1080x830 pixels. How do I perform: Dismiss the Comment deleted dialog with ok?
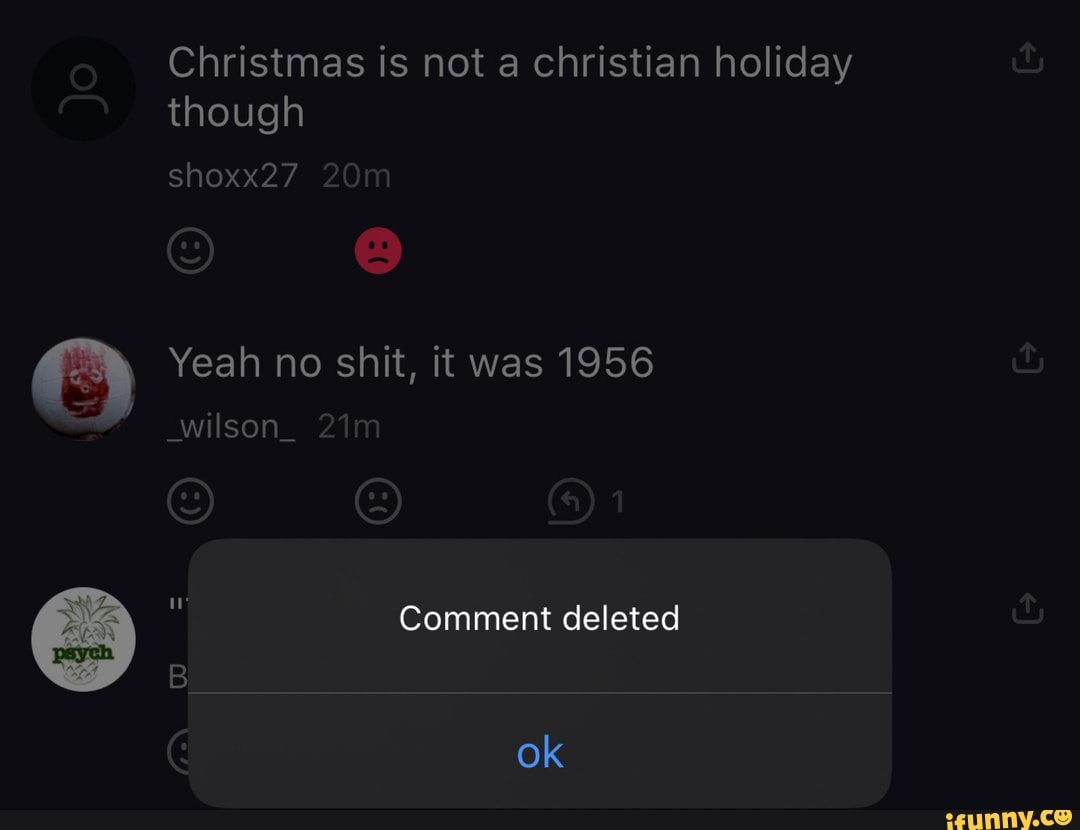point(540,752)
